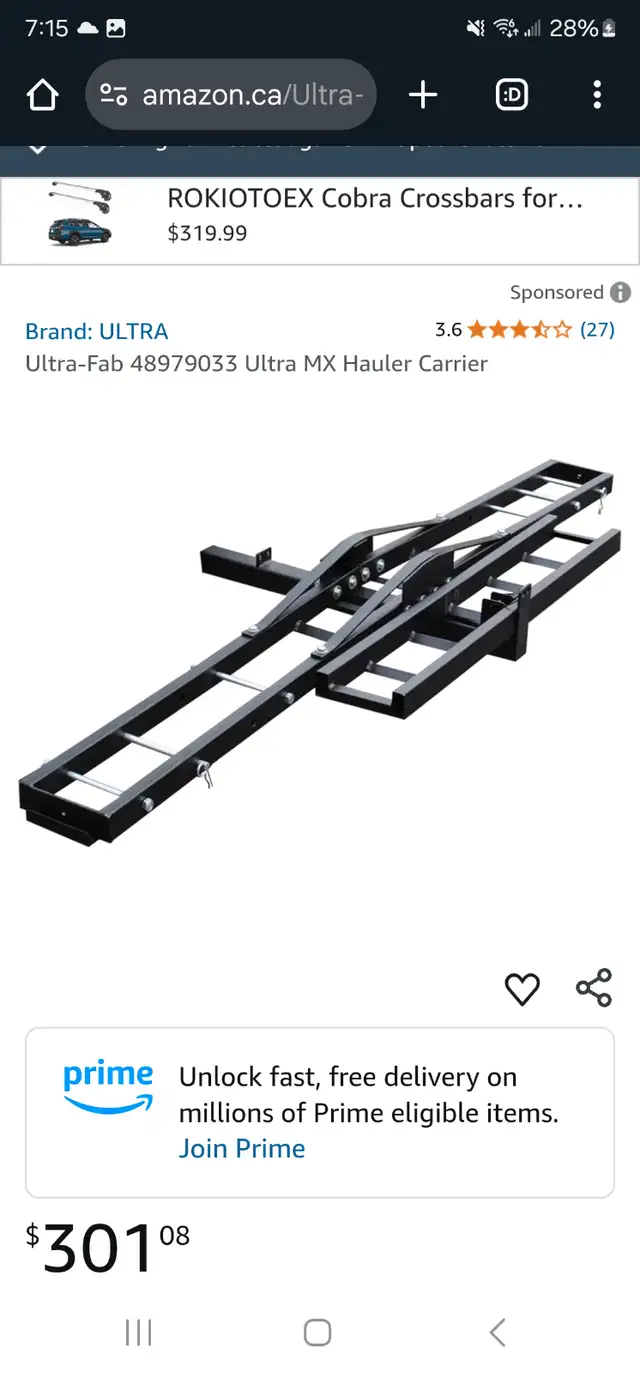
Task: Open a new browser tab
Action: click(x=423, y=95)
